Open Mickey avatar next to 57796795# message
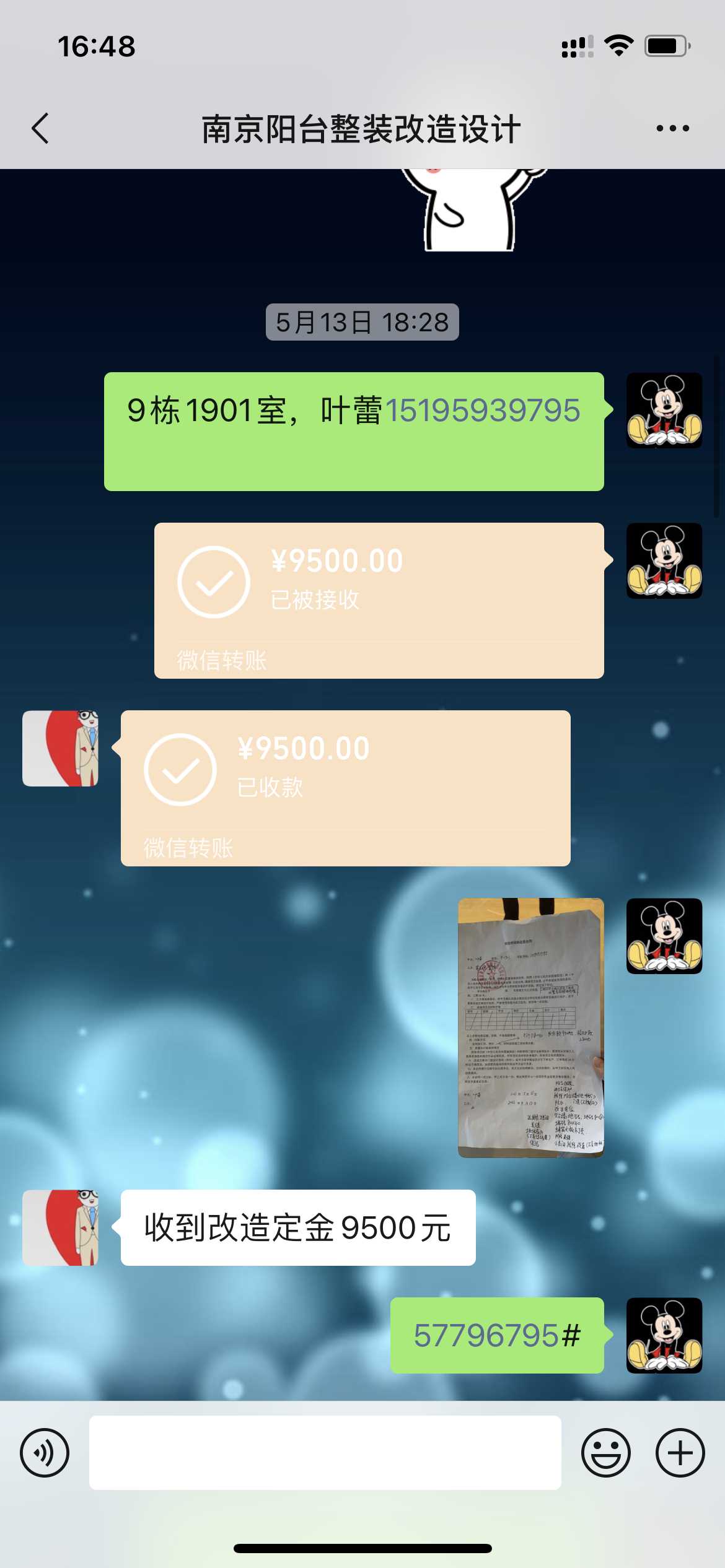Screen dimensions: 725x1568 [x=664, y=1335]
